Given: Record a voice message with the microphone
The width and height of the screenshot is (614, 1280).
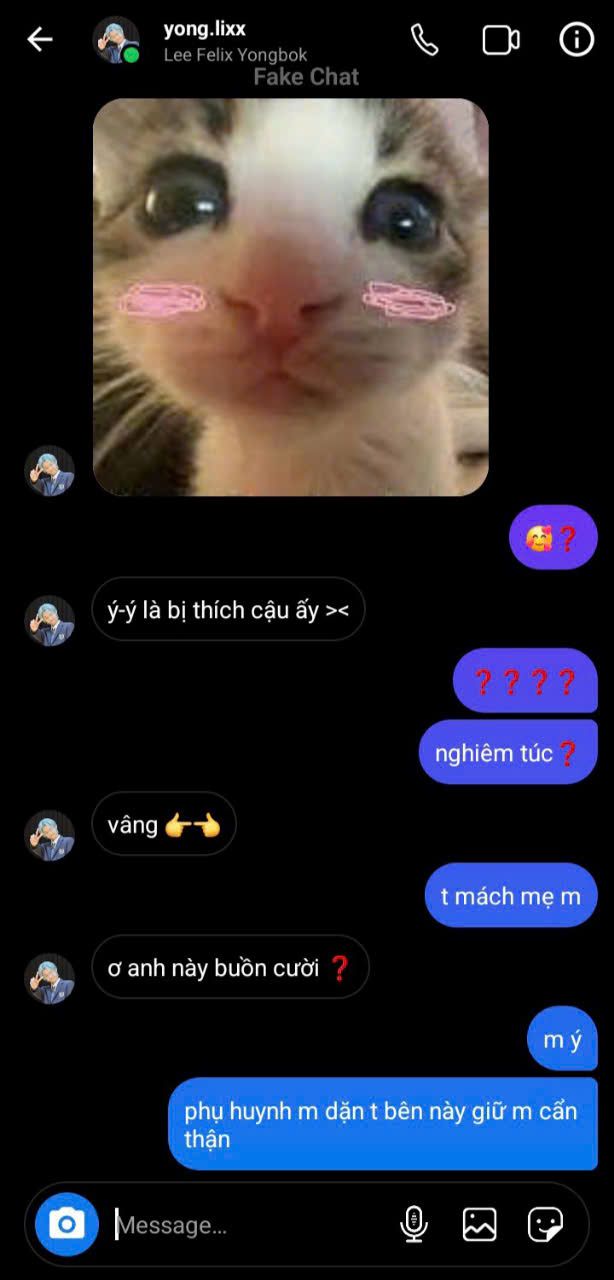Looking at the screenshot, I should (x=414, y=1224).
